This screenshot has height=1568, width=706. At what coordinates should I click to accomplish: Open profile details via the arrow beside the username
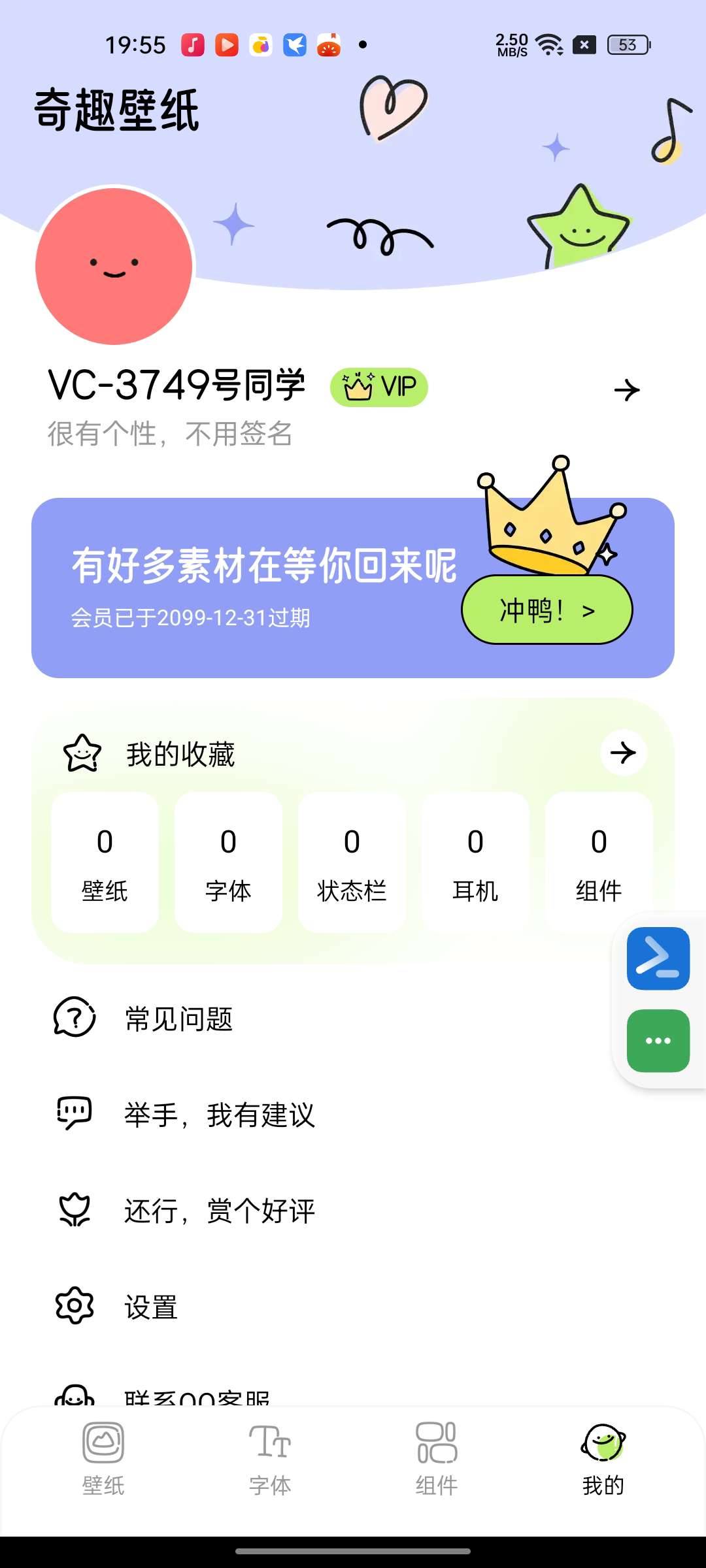626,391
